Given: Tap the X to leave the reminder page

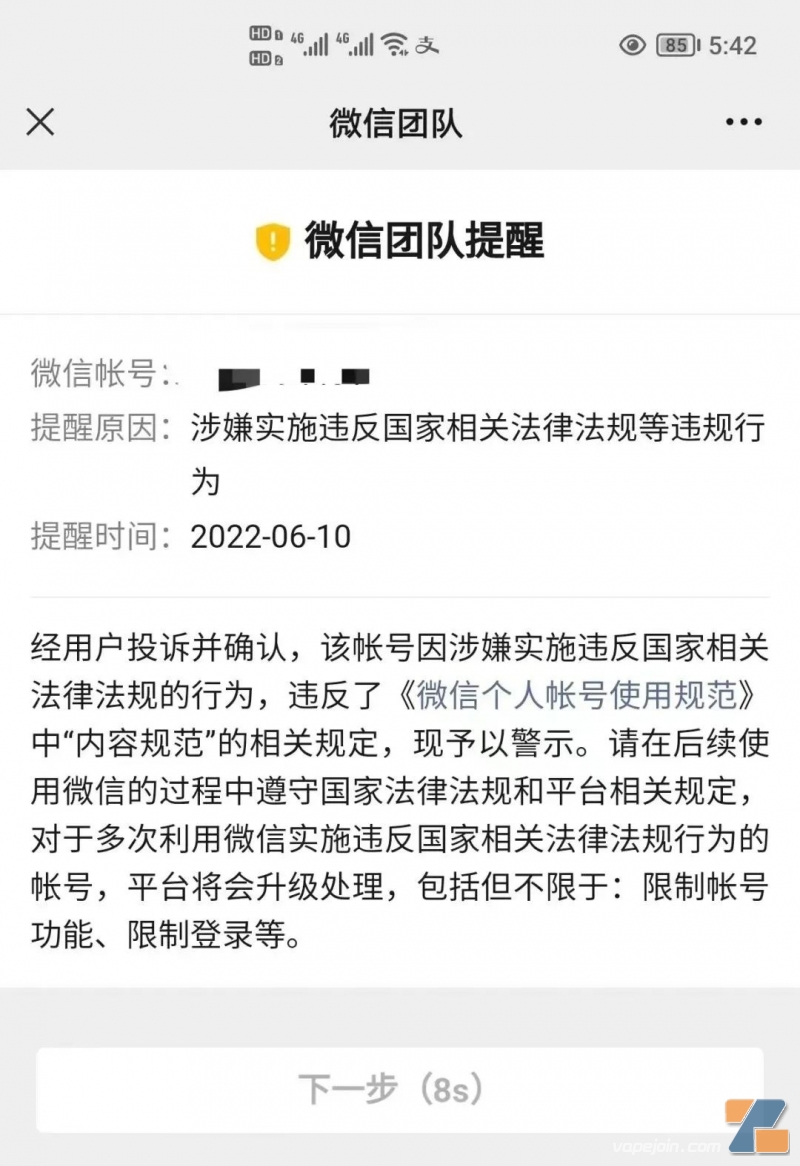Looking at the screenshot, I should tap(40, 122).
